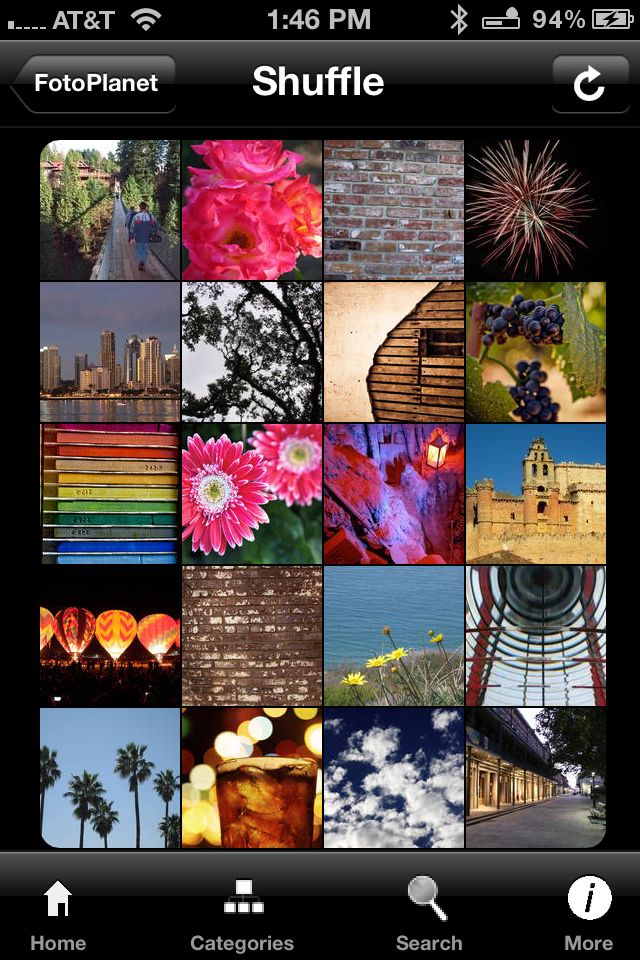Open the city skyline at dusk photo
Viewport: 640px width, 960px height.
110,352
